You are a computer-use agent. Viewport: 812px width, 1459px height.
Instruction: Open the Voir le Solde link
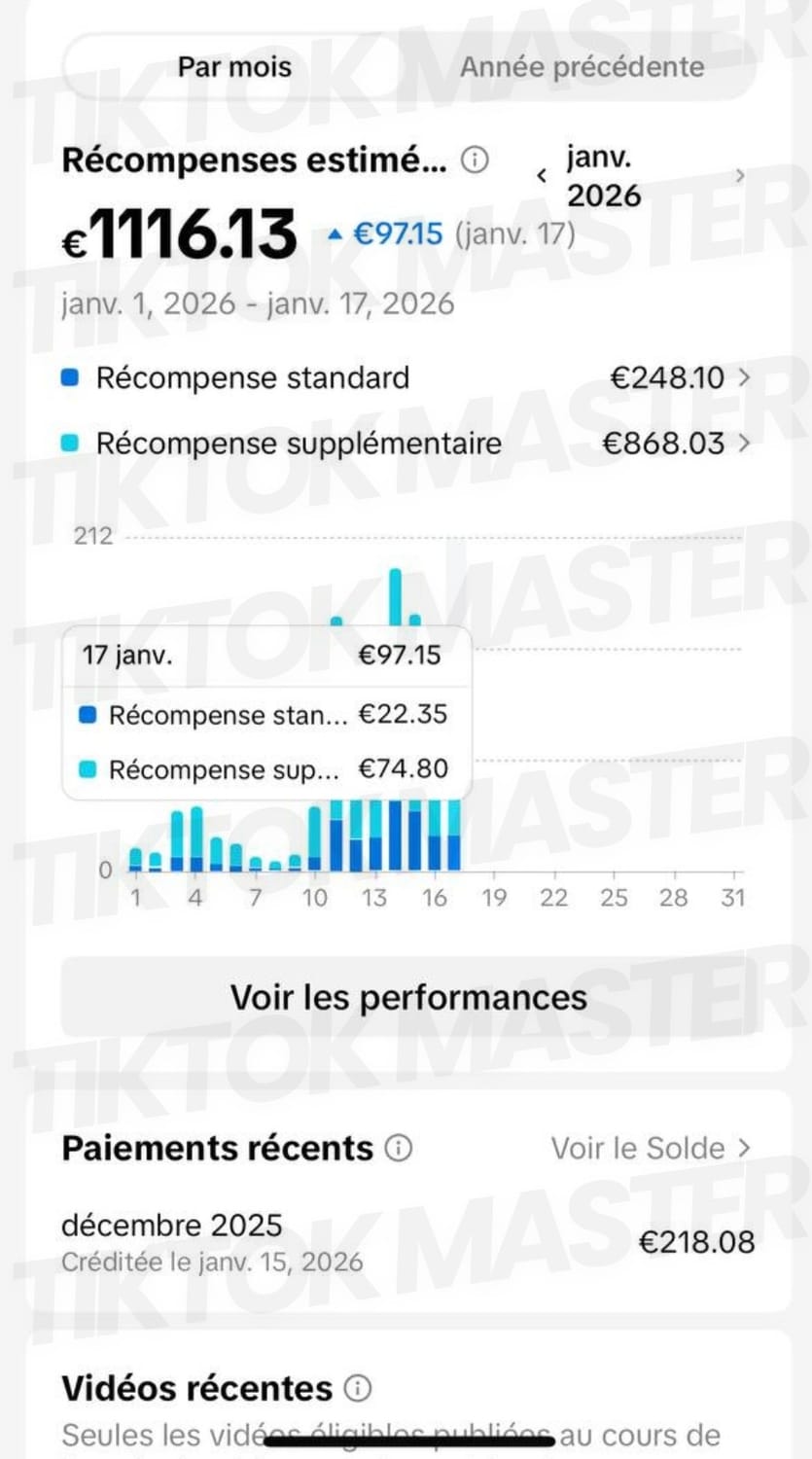651,1149
